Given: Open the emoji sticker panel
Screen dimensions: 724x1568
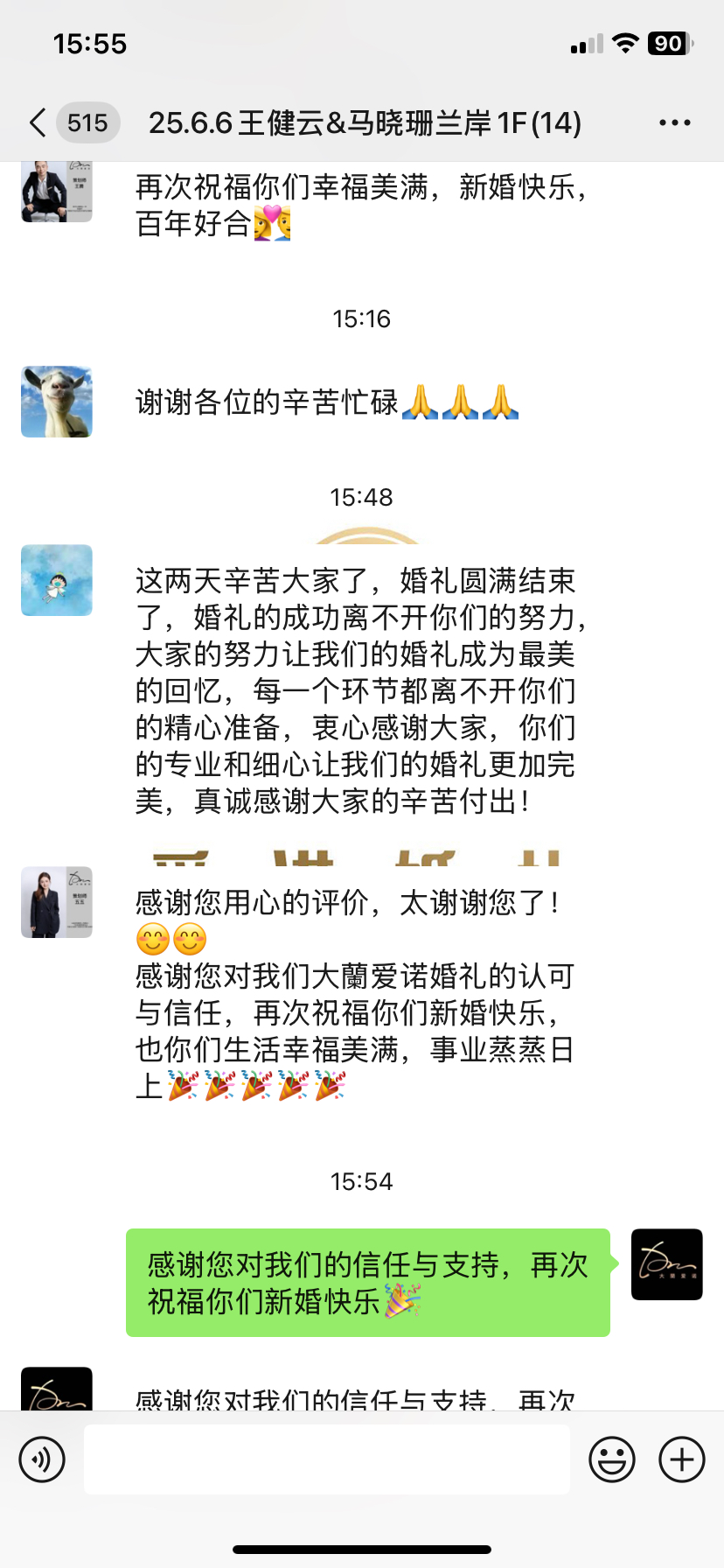Looking at the screenshot, I should [612, 1459].
